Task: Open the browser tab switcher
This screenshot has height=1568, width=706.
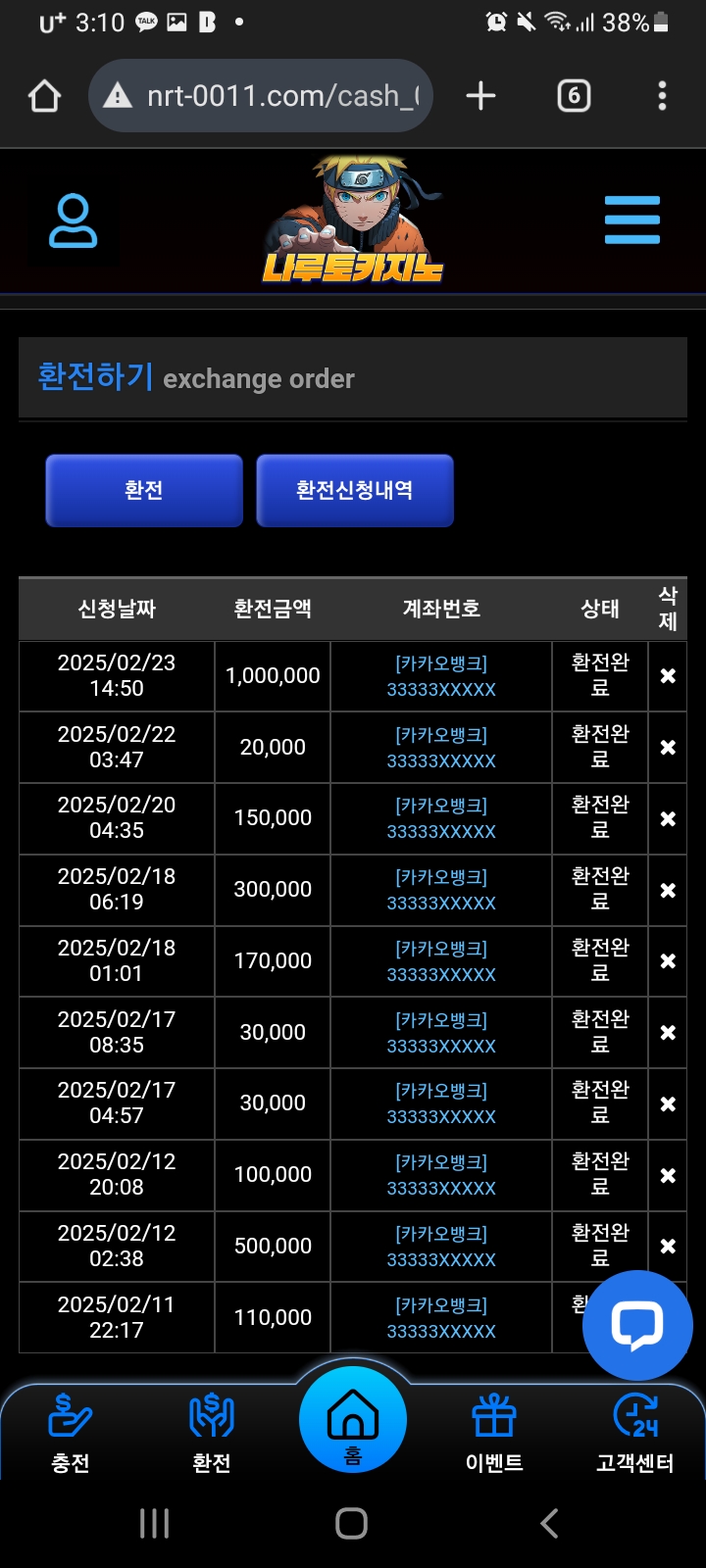Action: click(574, 96)
